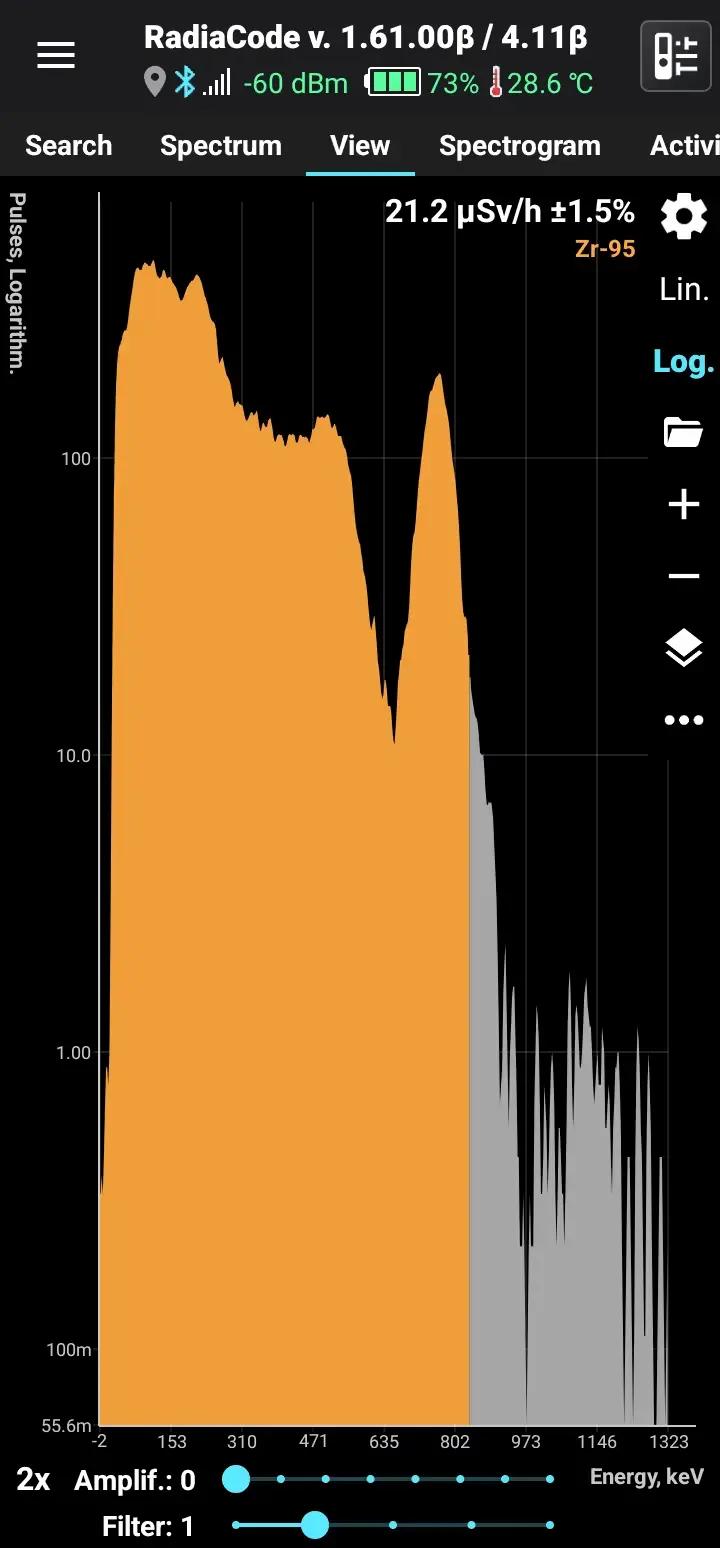The width and height of the screenshot is (720, 1548).
Task: Open the device control panel icon
Action: pyautogui.click(x=675, y=56)
